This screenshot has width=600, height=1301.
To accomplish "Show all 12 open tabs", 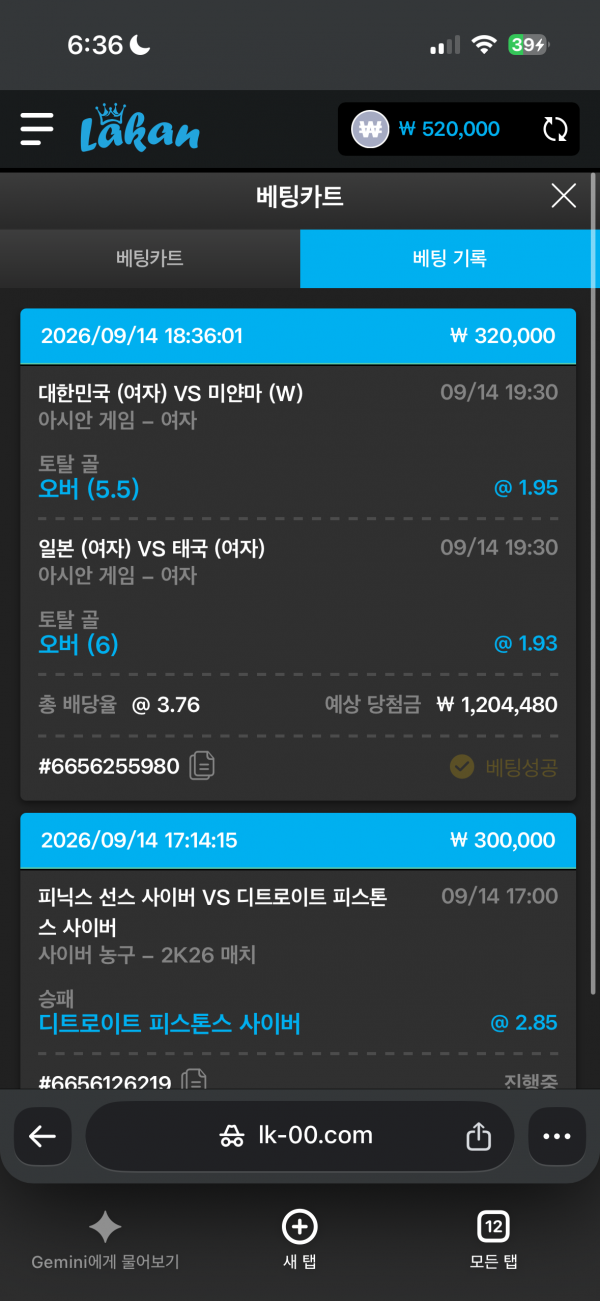I will (x=494, y=1240).
